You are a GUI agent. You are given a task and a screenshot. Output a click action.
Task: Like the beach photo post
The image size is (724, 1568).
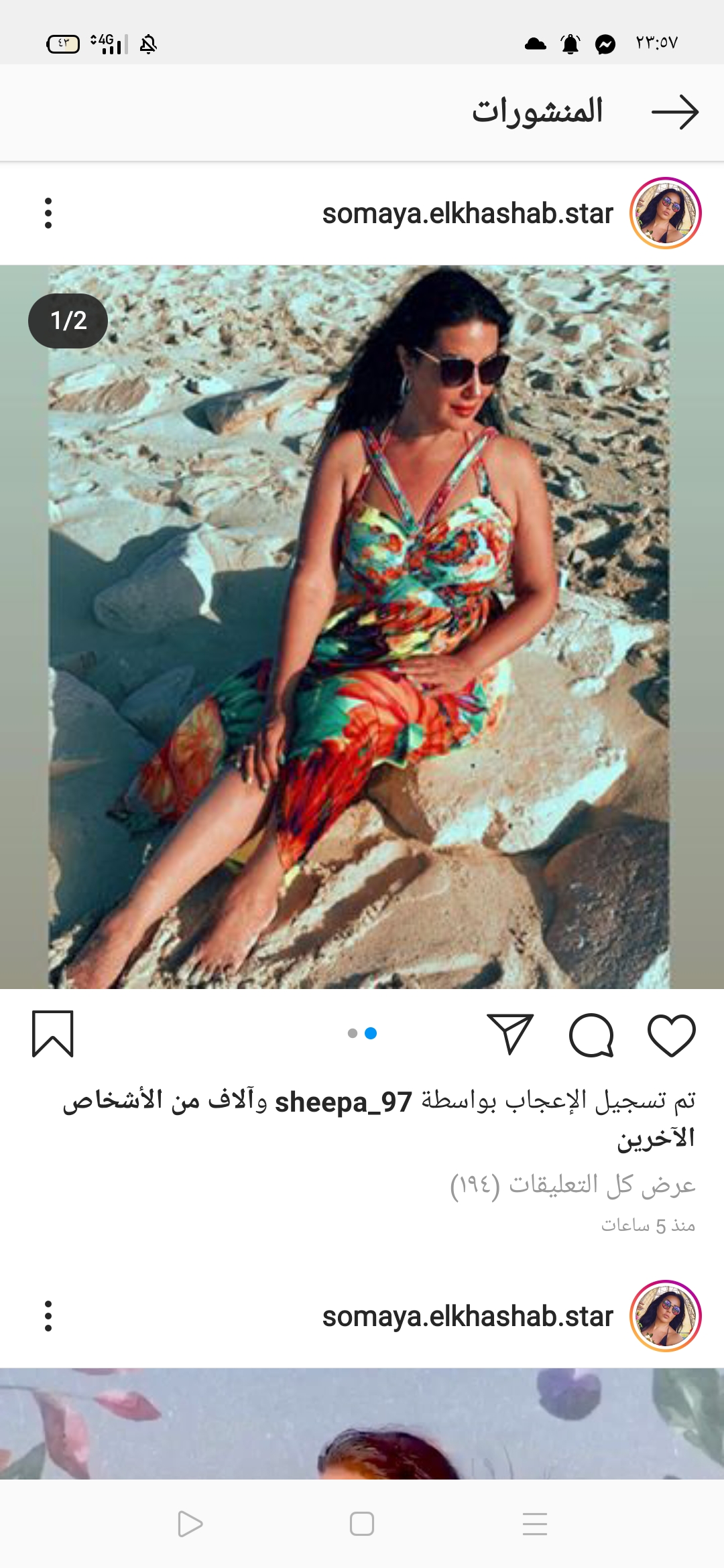pos(671,1035)
